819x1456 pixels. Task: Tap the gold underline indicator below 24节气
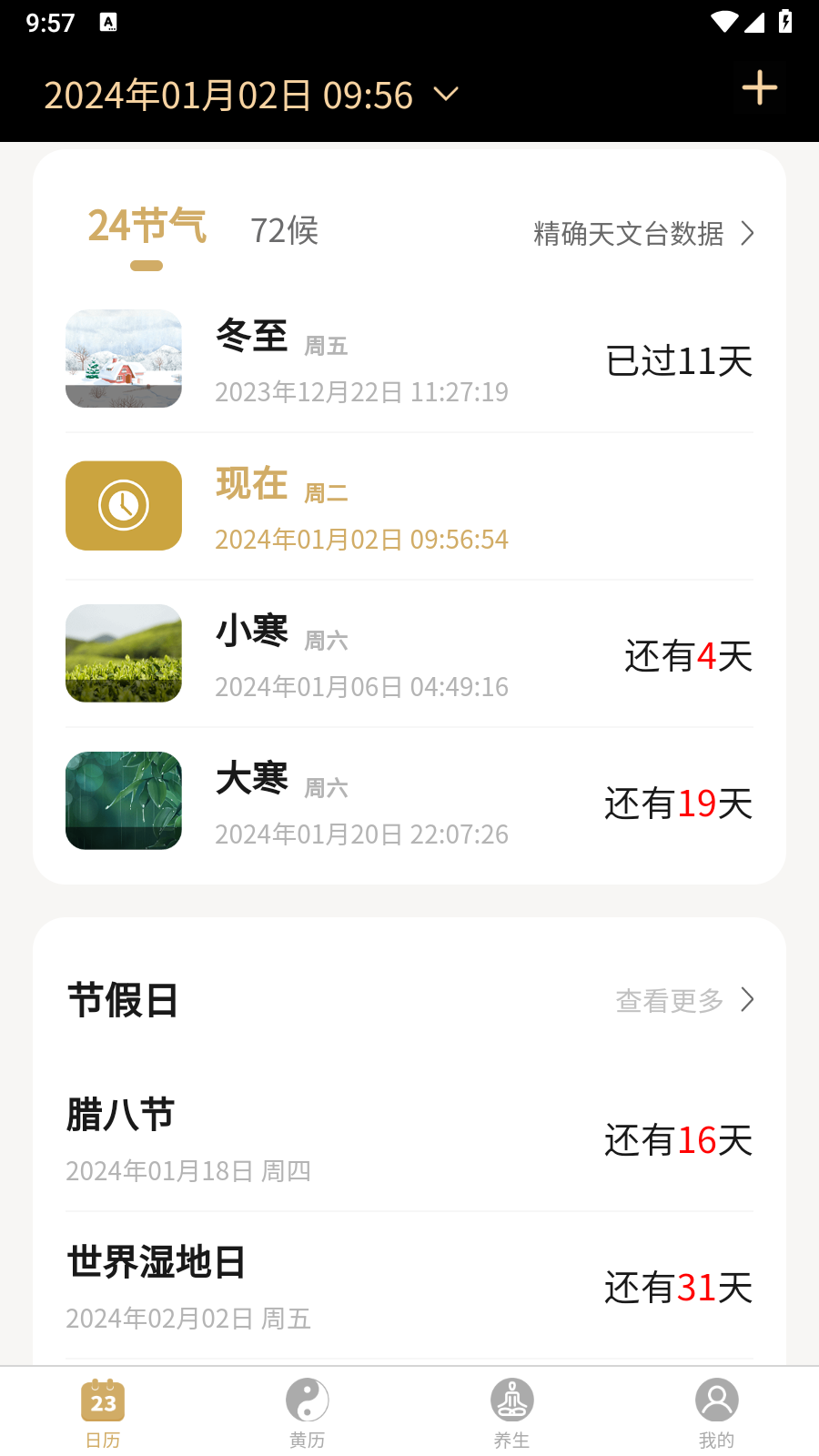click(146, 267)
